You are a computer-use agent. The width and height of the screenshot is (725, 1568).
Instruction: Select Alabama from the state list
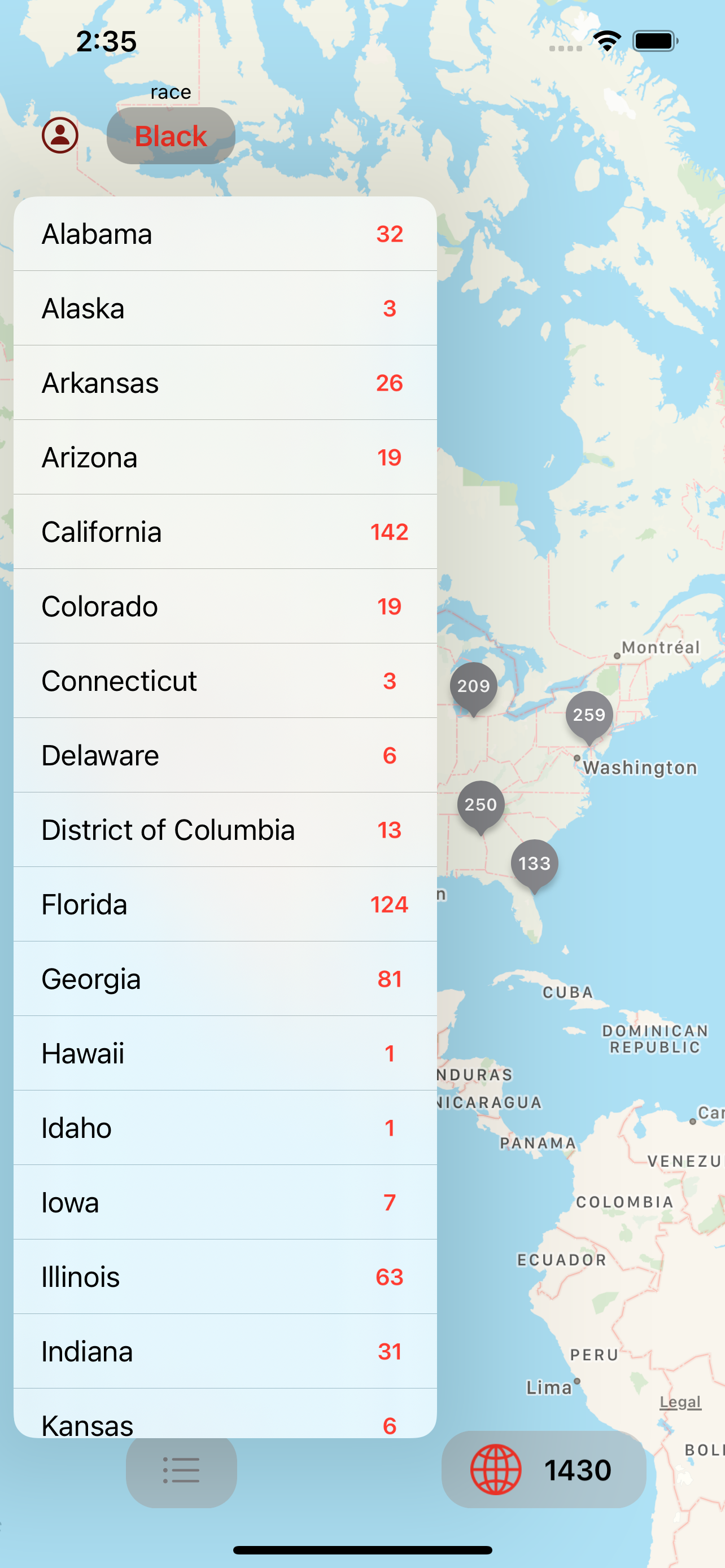click(x=225, y=234)
